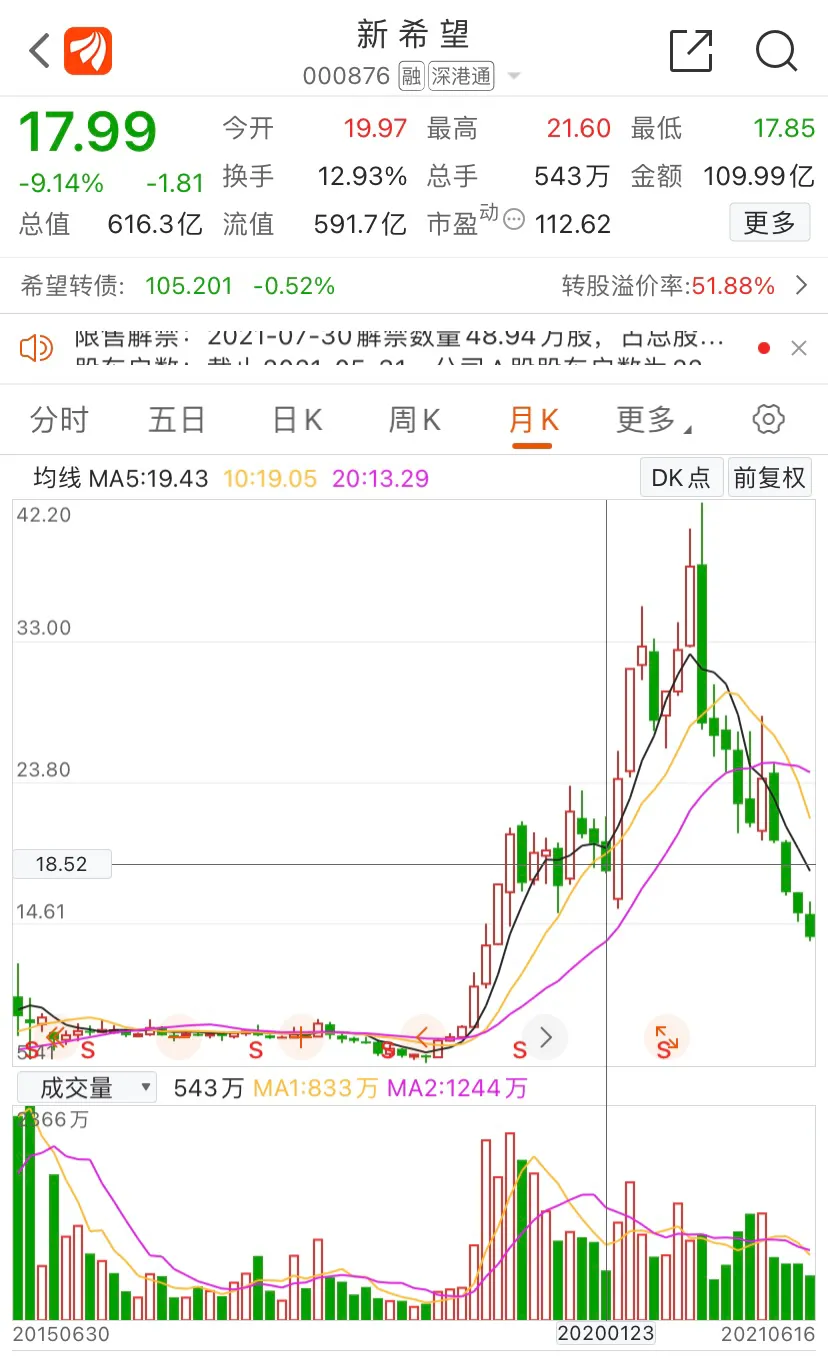Expand the 更多 chart period menu

coord(653,420)
